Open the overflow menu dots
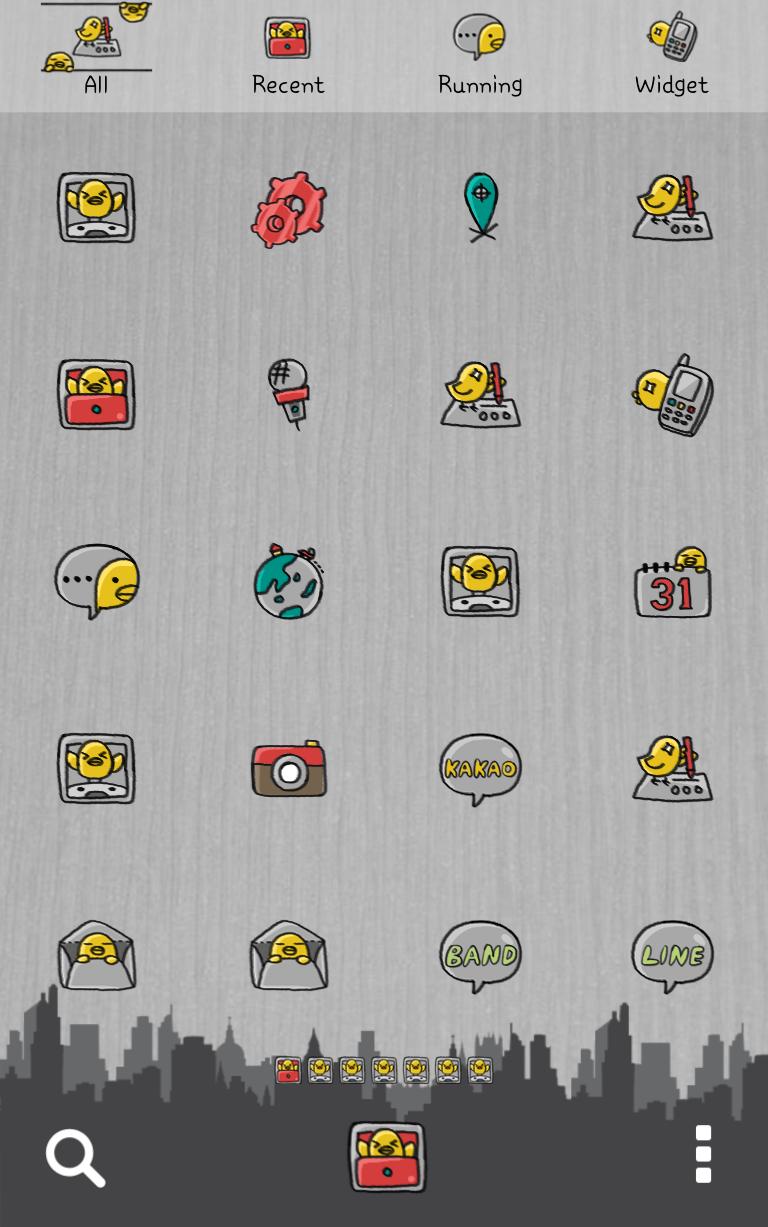Image resolution: width=768 pixels, height=1227 pixels. (x=703, y=1153)
